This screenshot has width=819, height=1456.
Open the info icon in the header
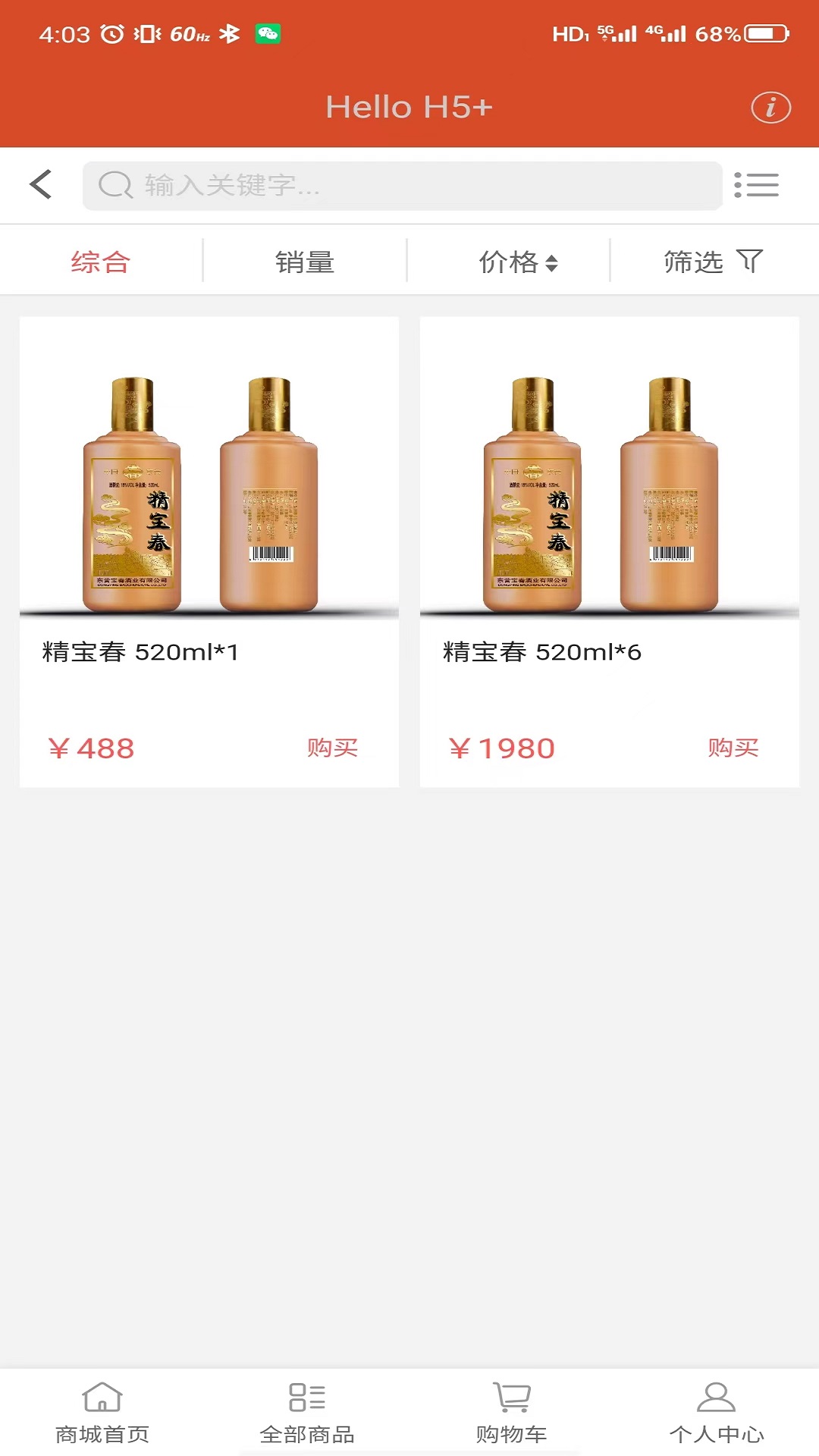[771, 108]
